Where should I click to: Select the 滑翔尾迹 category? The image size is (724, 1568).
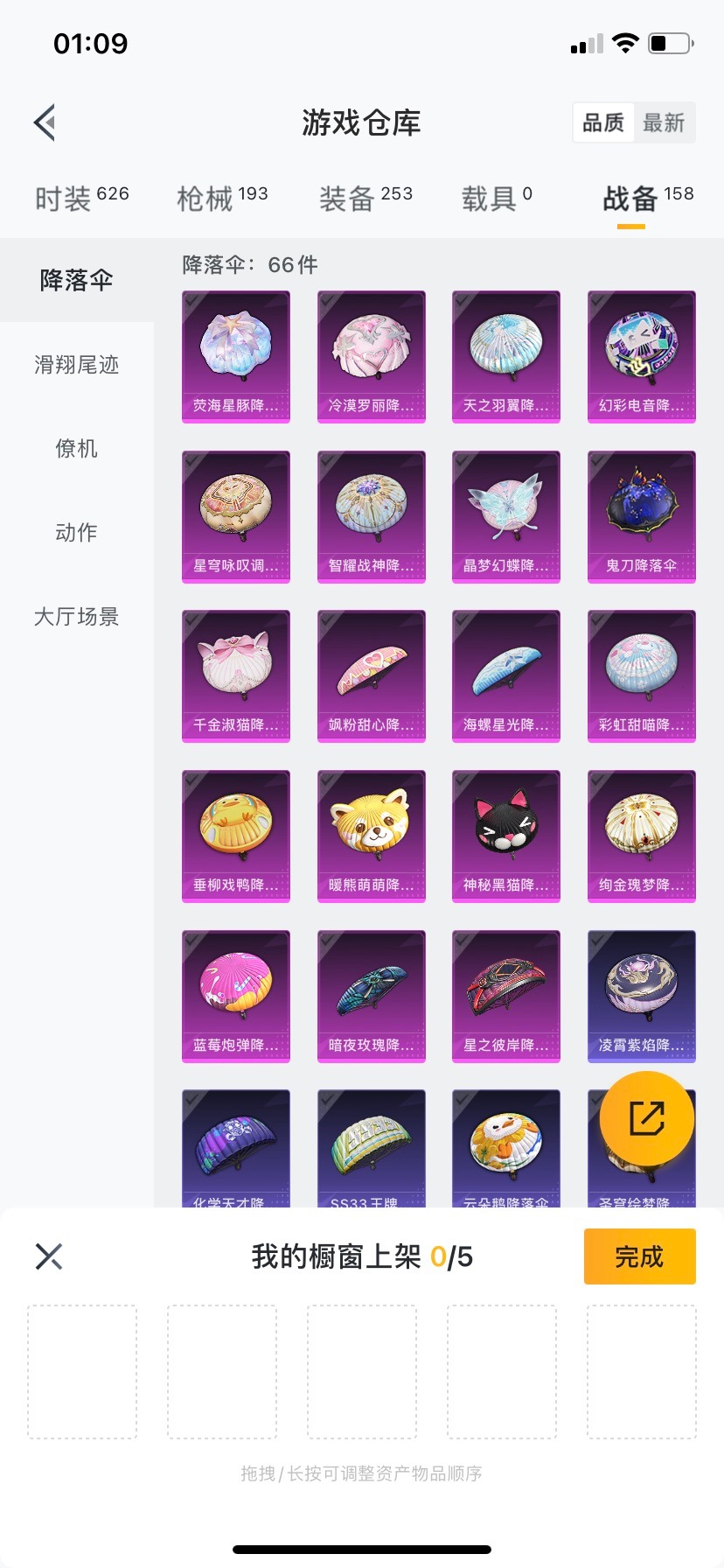point(77,365)
